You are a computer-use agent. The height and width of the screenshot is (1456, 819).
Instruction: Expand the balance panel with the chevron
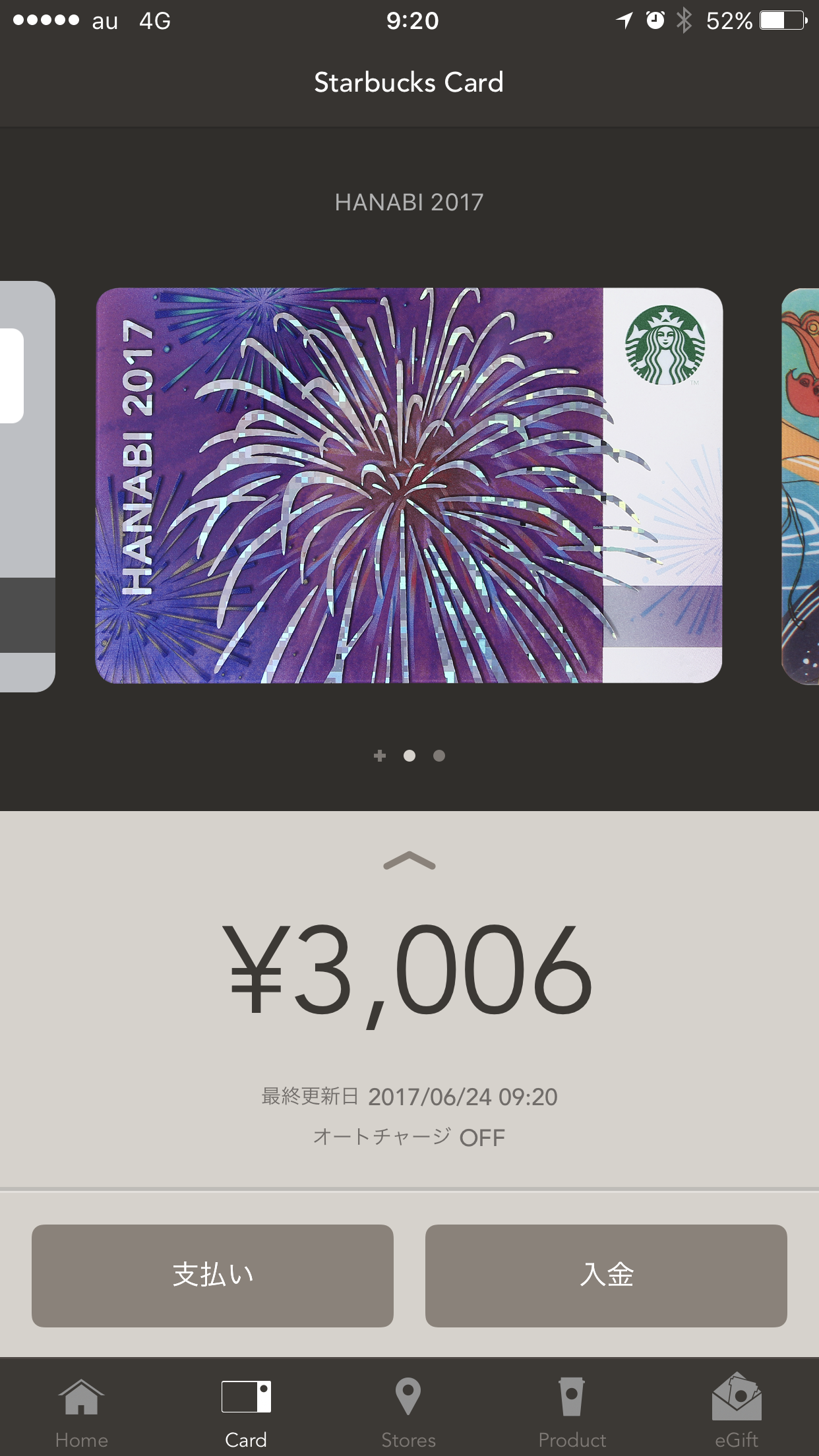[x=409, y=861]
